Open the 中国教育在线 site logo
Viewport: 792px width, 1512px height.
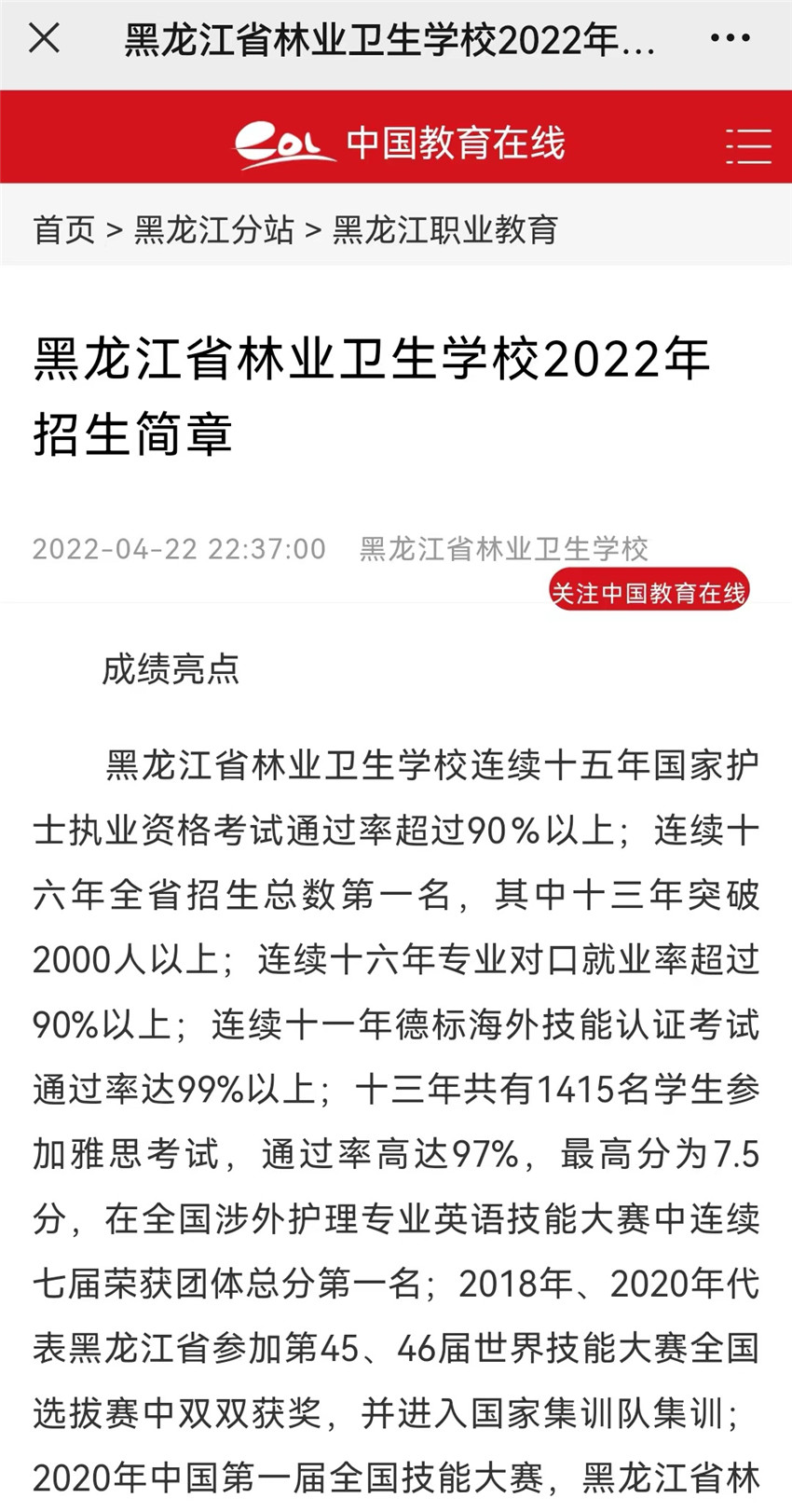click(399, 144)
